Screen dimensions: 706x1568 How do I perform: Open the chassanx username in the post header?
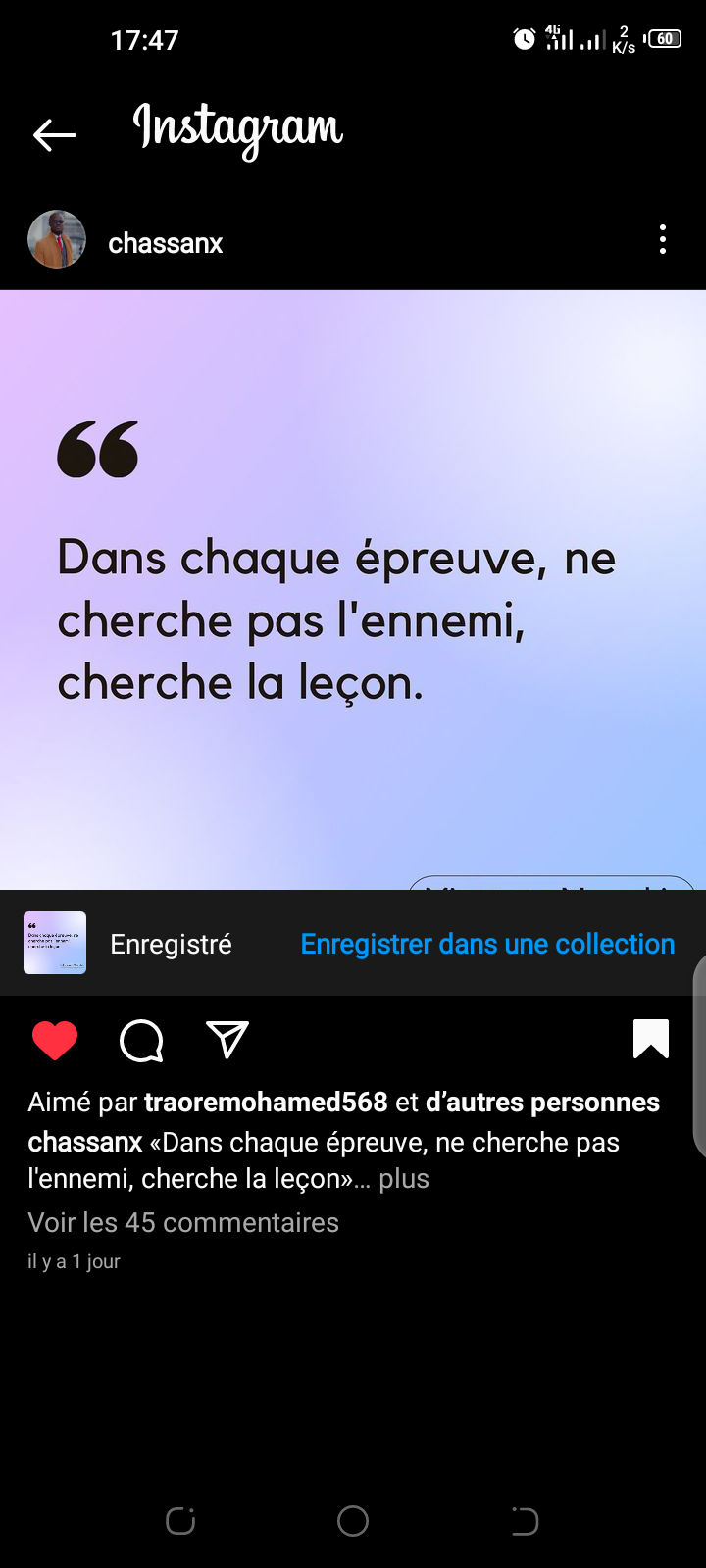coord(166,243)
